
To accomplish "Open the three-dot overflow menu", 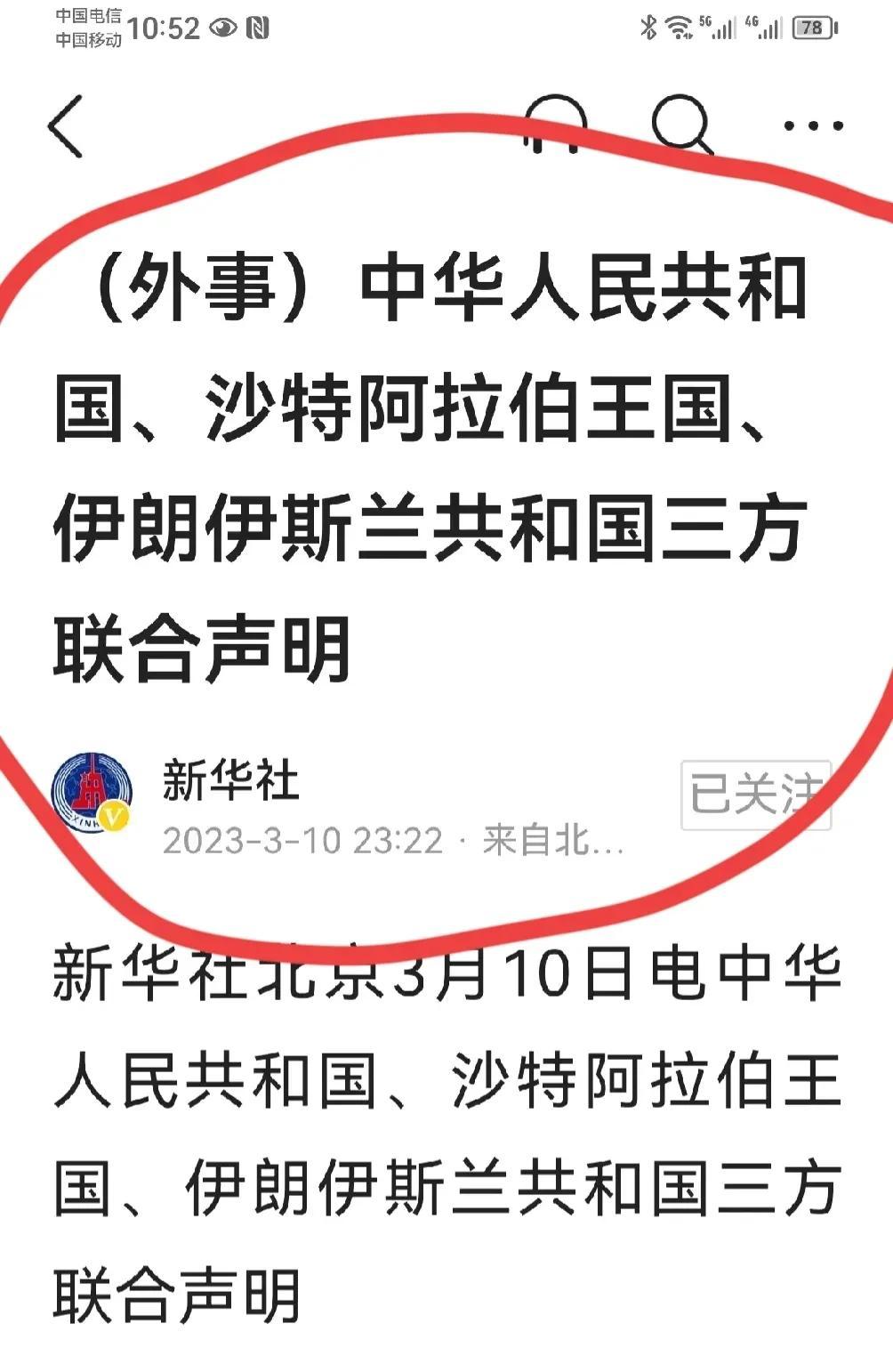I will 813,126.
